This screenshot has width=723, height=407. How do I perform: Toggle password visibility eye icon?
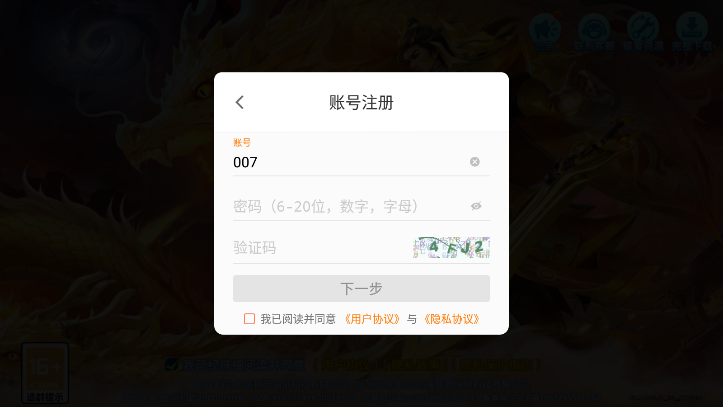[476, 206]
